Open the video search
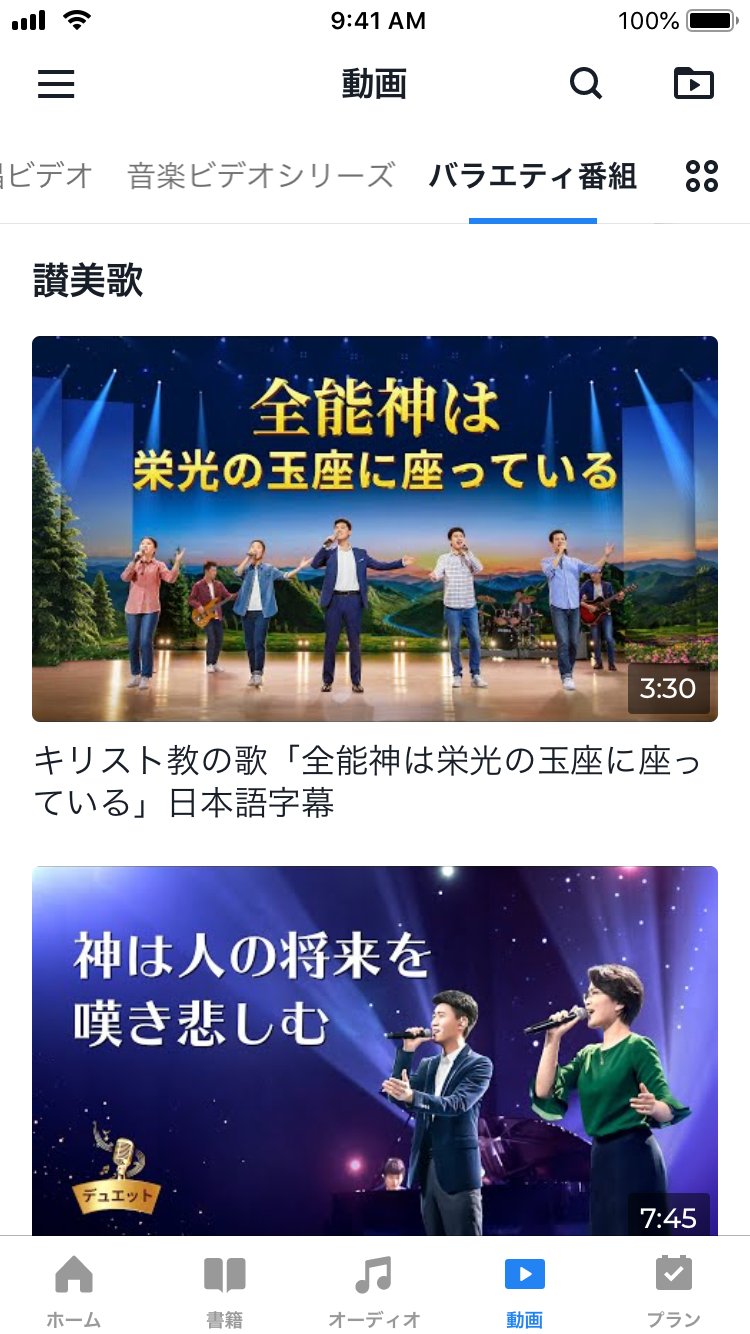Image resolution: width=750 pixels, height=1334 pixels. click(586, 84)
